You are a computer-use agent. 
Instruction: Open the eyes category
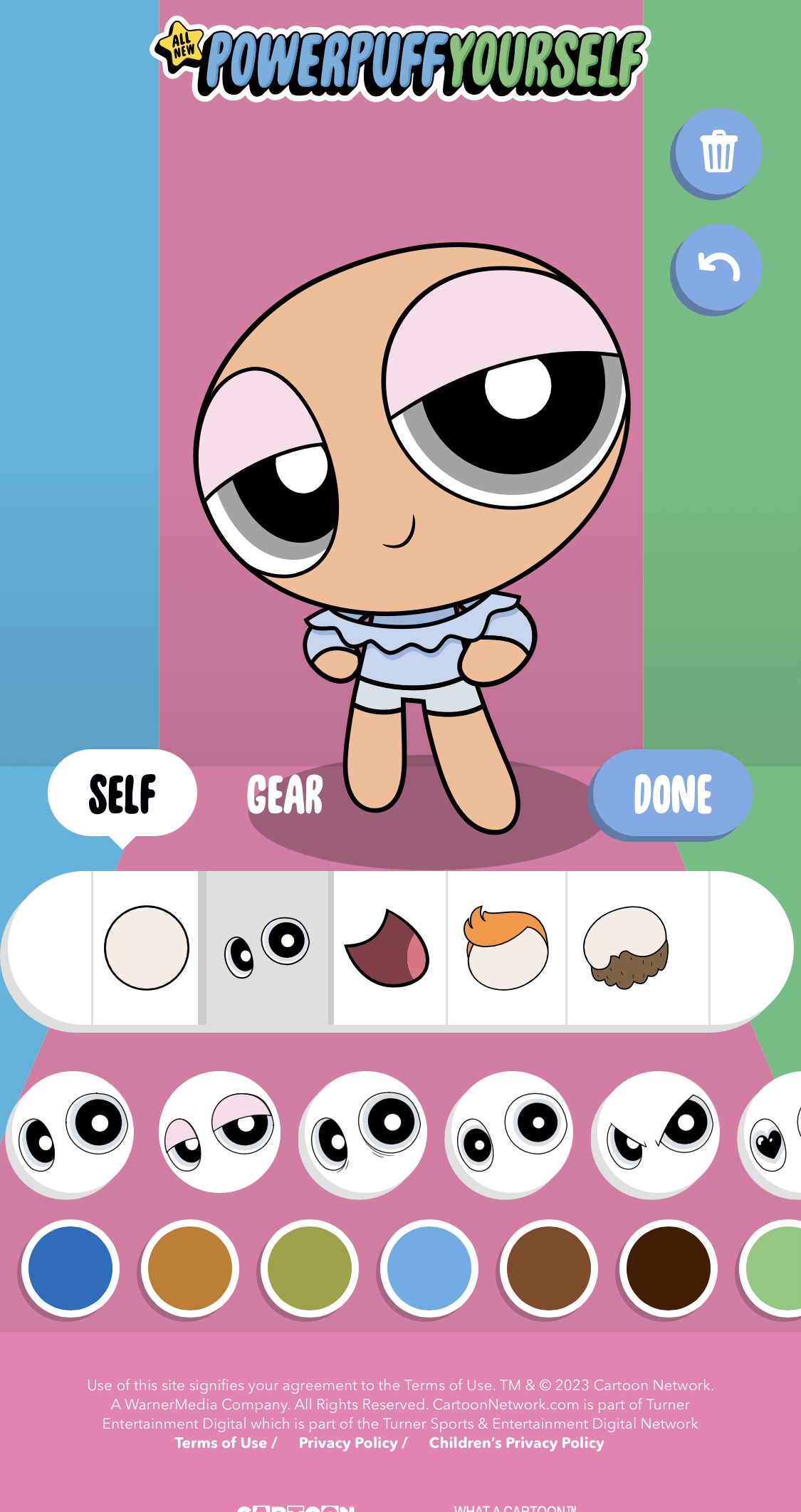(267, 948)
